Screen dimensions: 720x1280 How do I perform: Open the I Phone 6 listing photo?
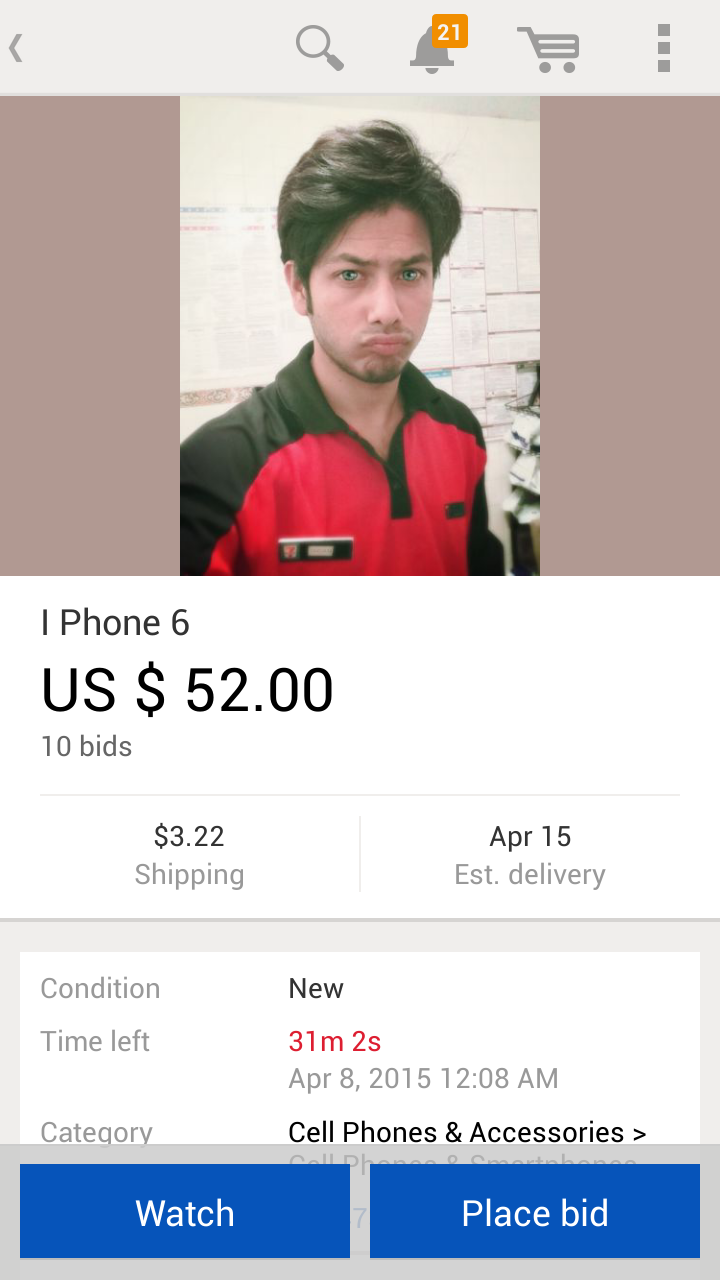pos(360,336)
